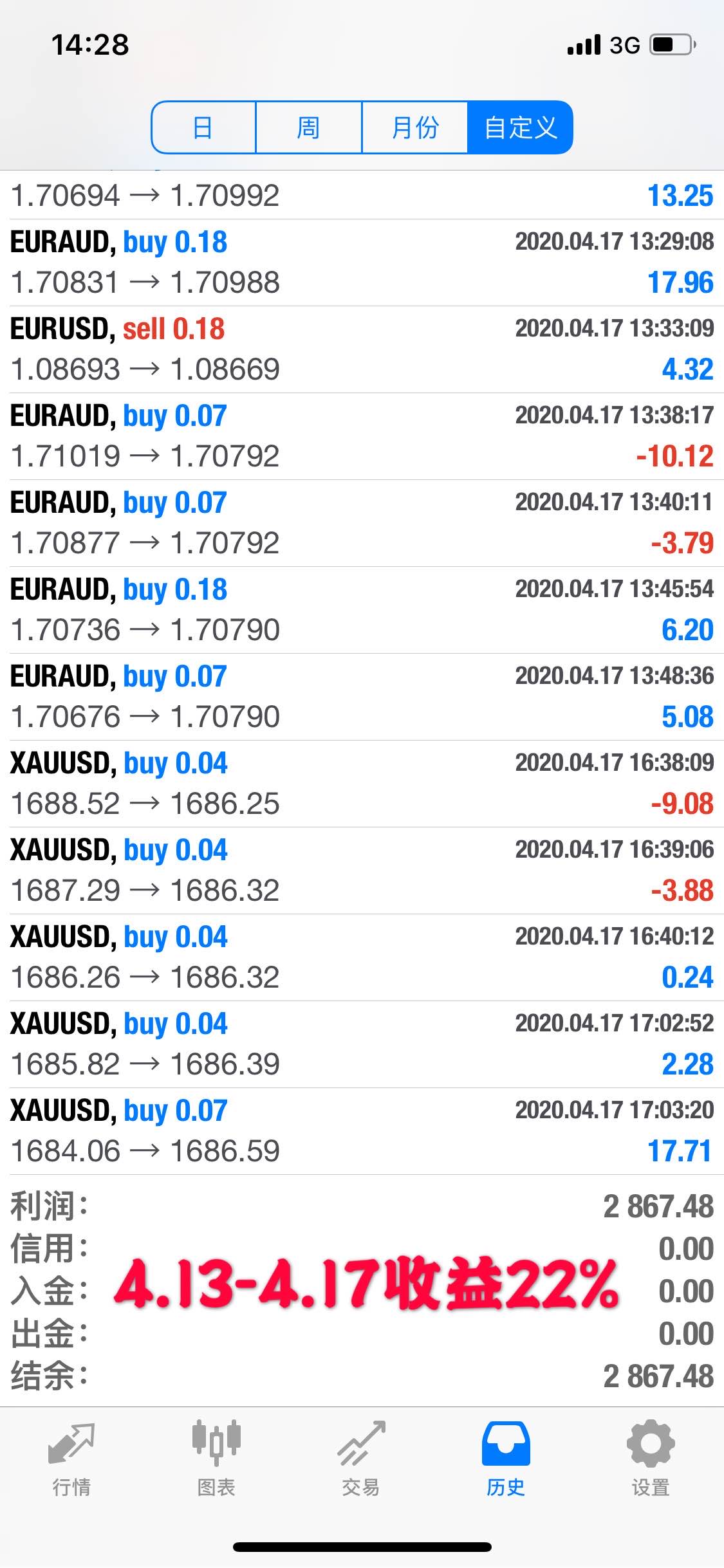Open the EURUSD sell 0.18 trade

point(362,349)
